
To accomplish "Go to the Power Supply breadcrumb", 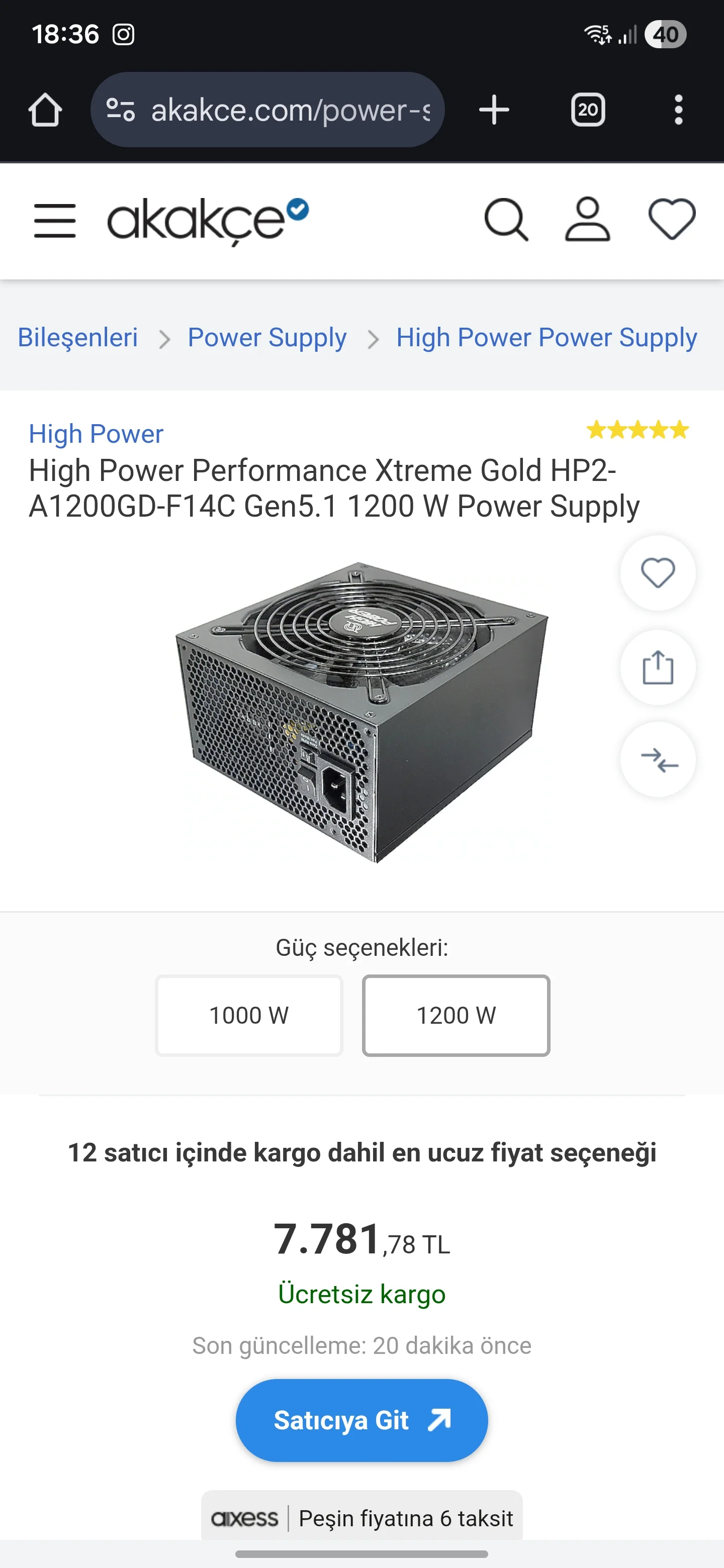I will click(x=266, y=337).
